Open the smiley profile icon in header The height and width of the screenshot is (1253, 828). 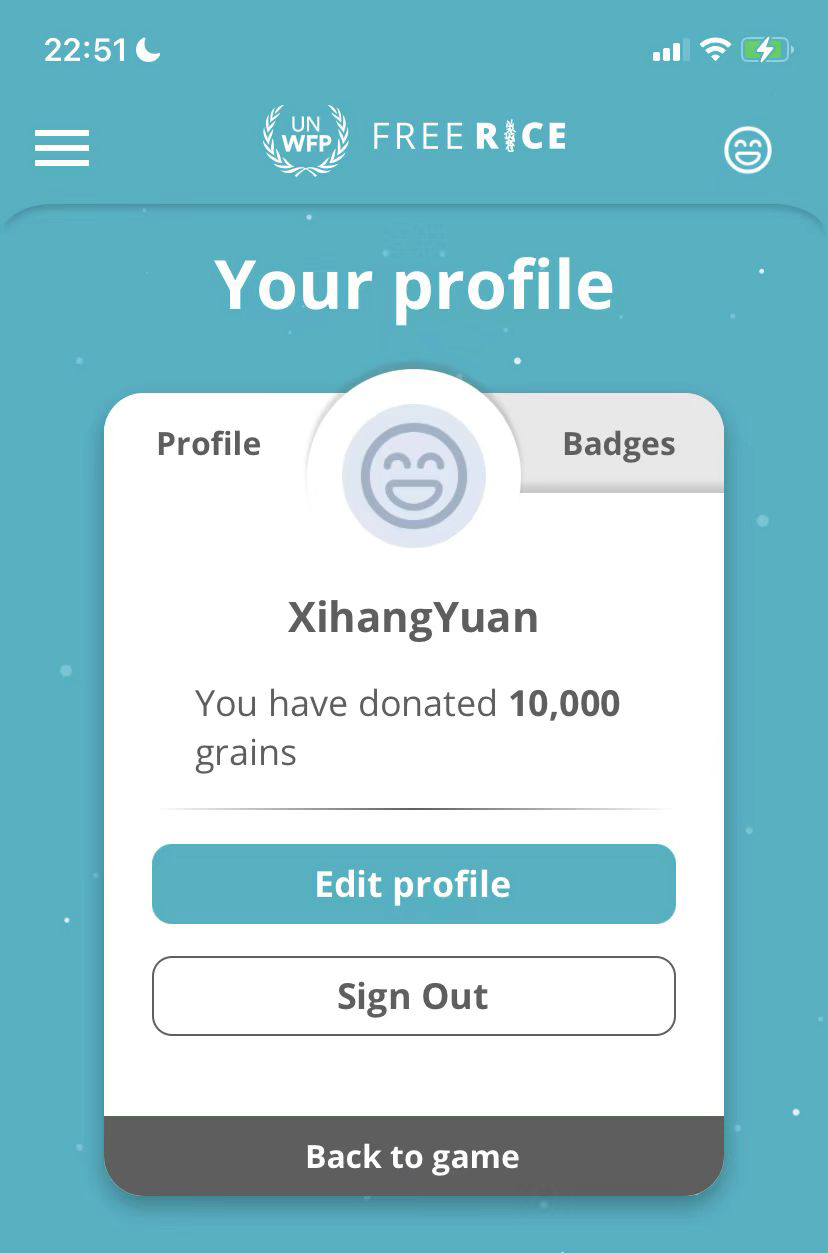pos(748,150)
